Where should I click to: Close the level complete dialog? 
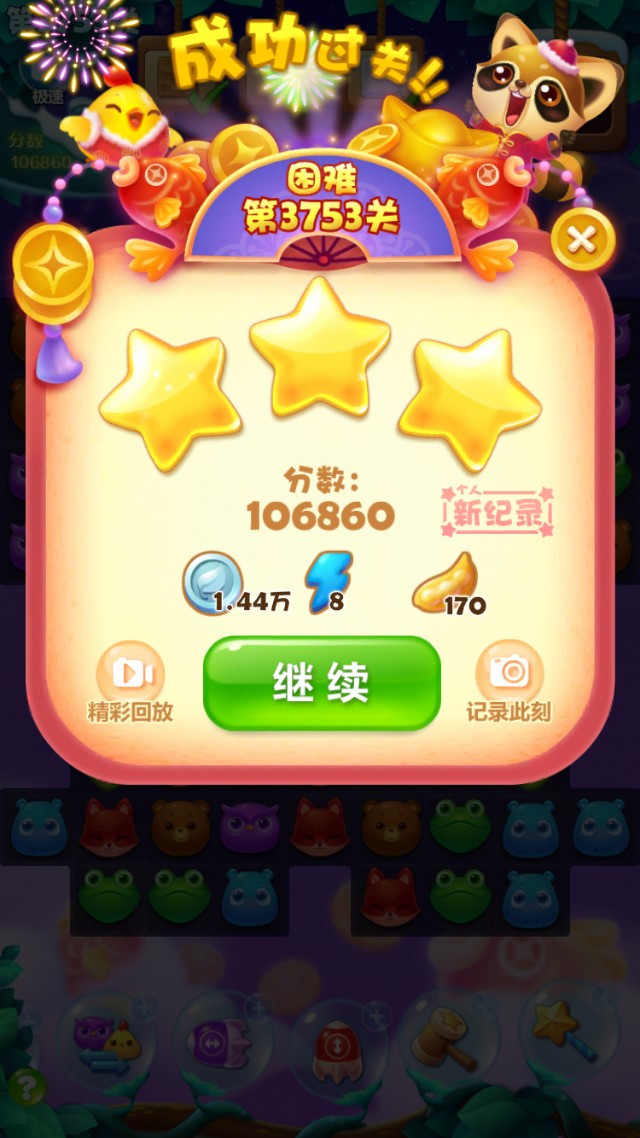coord(582,240)
